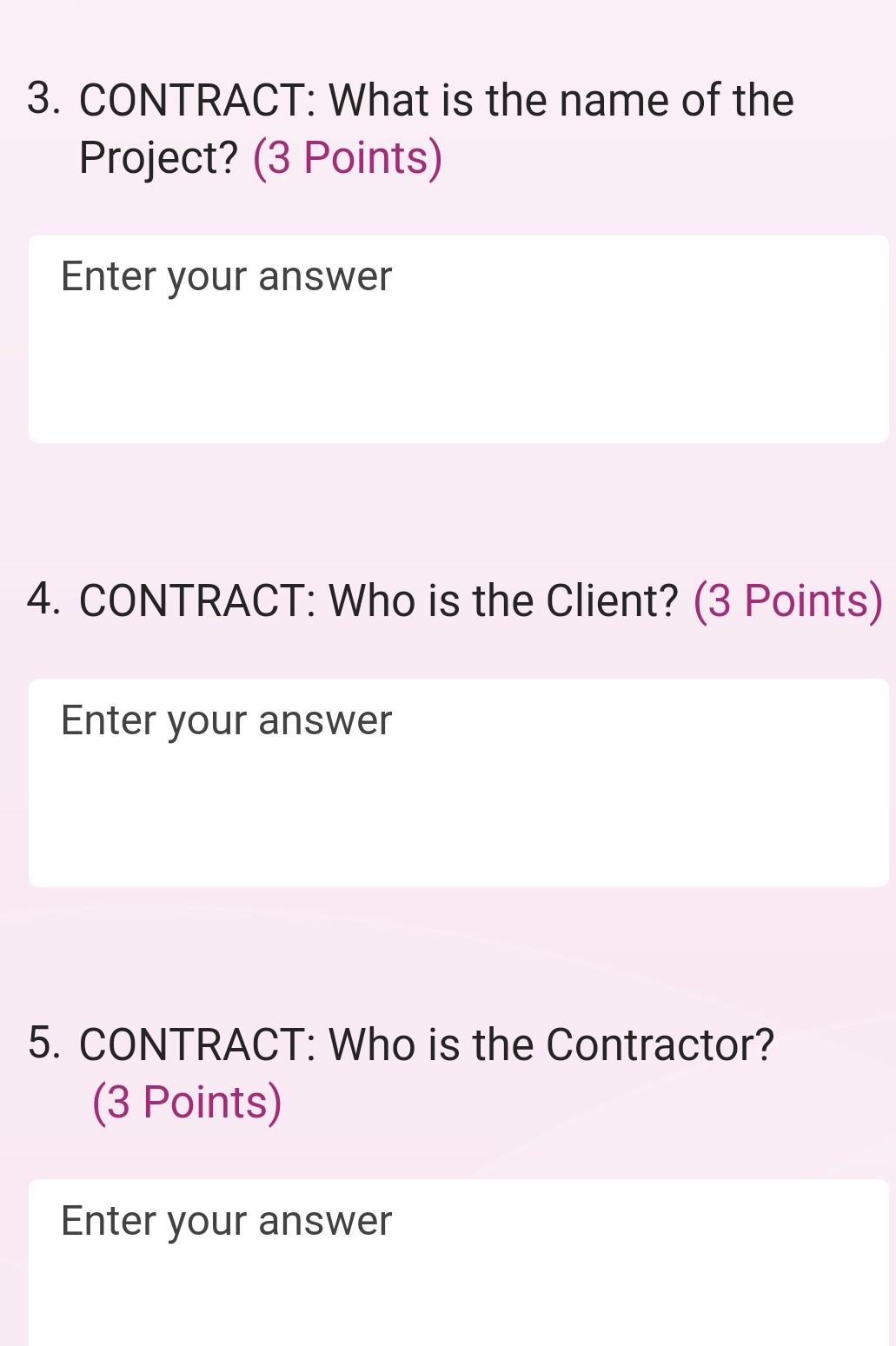This screenshot has height=1346, width=896.
Task: Click 'Enter your answer' placeholder under question 4
Action: tap(225, 719)
